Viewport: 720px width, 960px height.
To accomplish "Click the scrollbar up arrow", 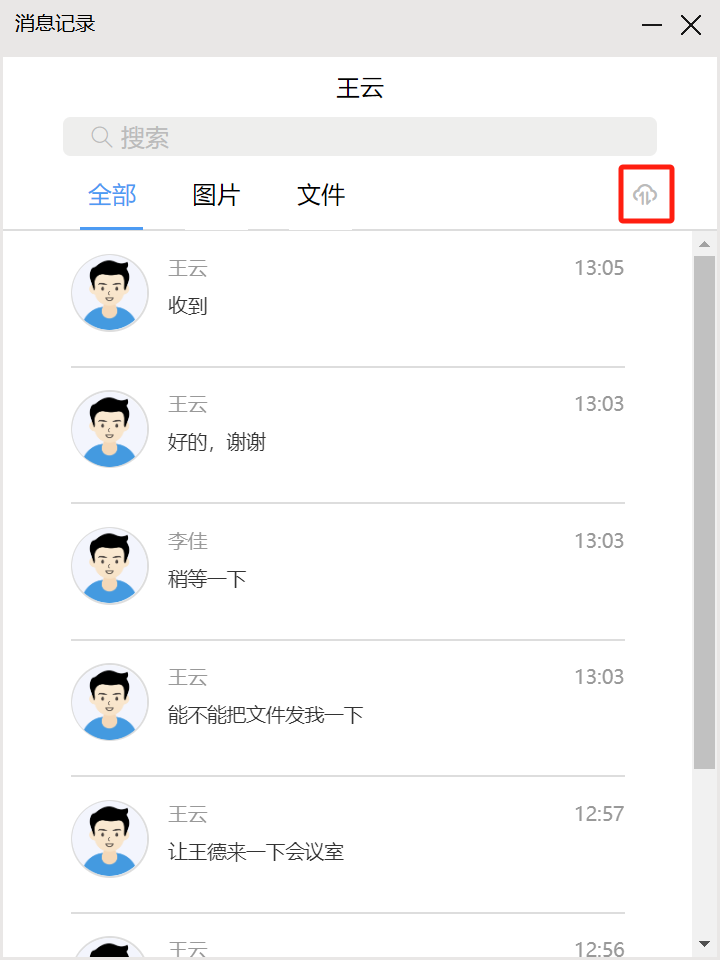I will tap(704, 244).
